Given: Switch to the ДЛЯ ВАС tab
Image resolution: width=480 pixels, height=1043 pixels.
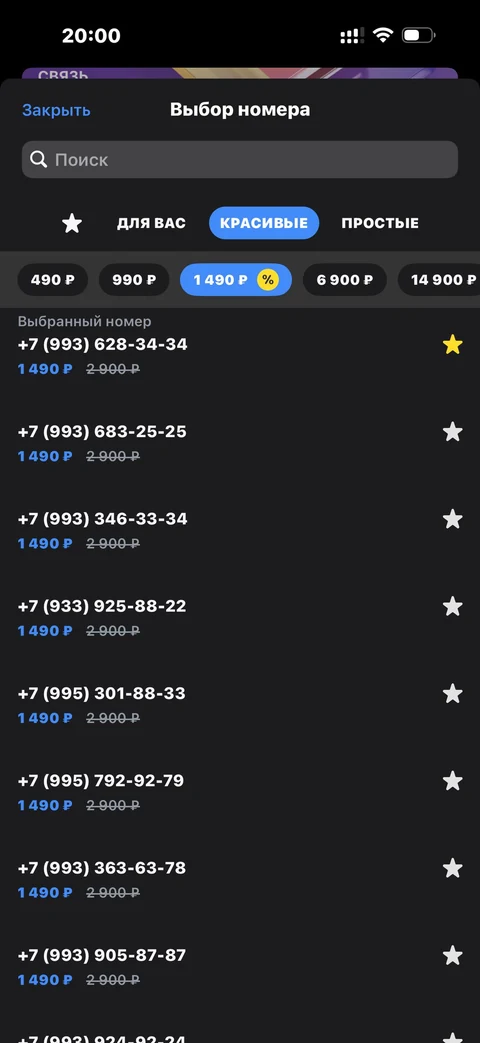Looking at the screenshot, I should (x=151, y=224).
